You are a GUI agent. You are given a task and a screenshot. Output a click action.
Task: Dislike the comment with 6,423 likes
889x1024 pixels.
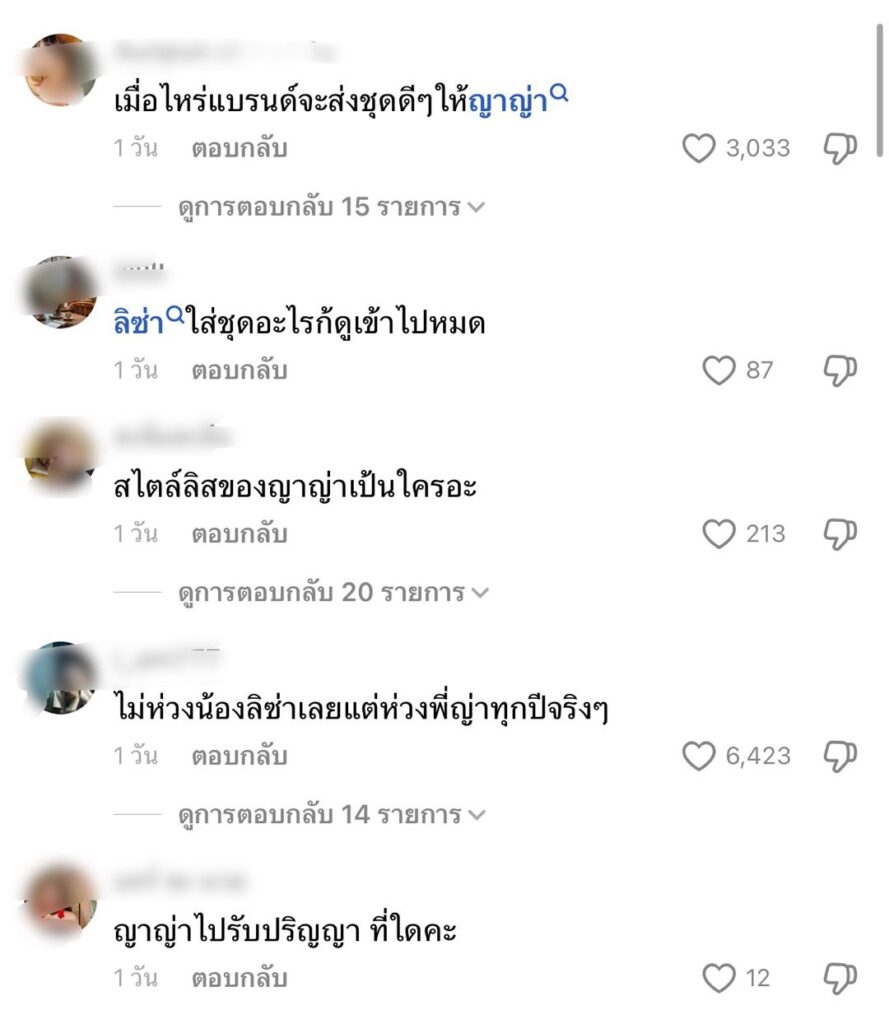840,757
